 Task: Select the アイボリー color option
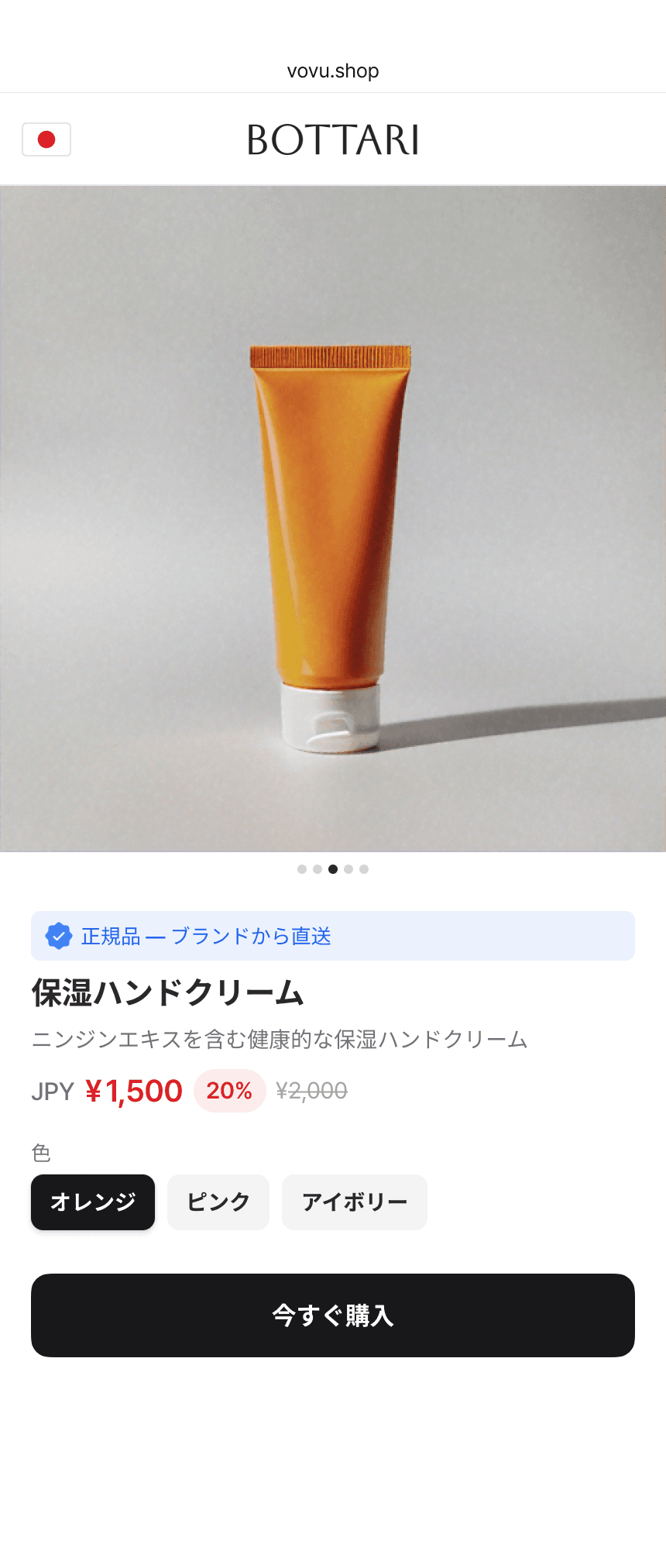pos(354,1202)
